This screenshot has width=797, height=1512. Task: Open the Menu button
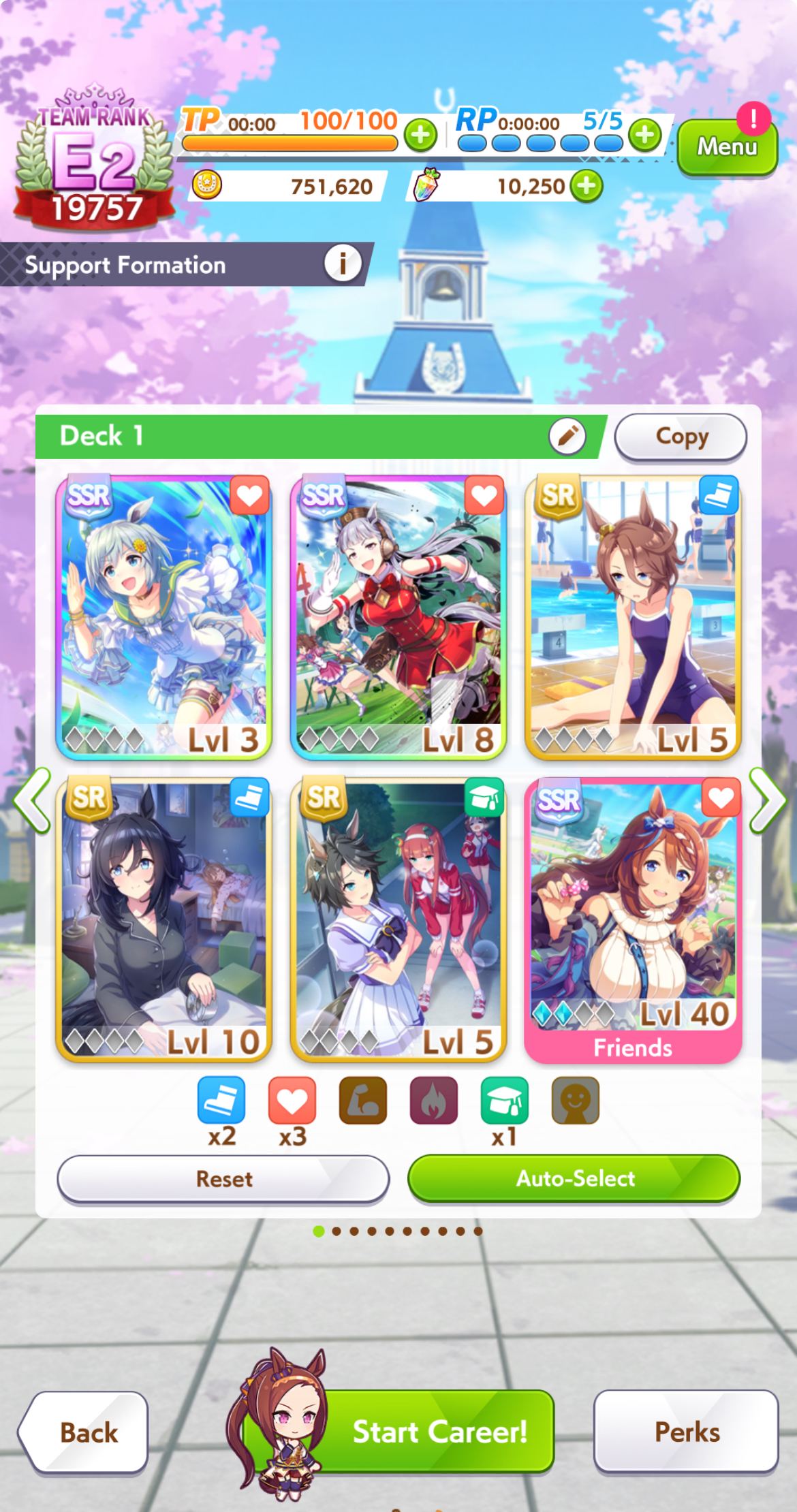point(727,146)
